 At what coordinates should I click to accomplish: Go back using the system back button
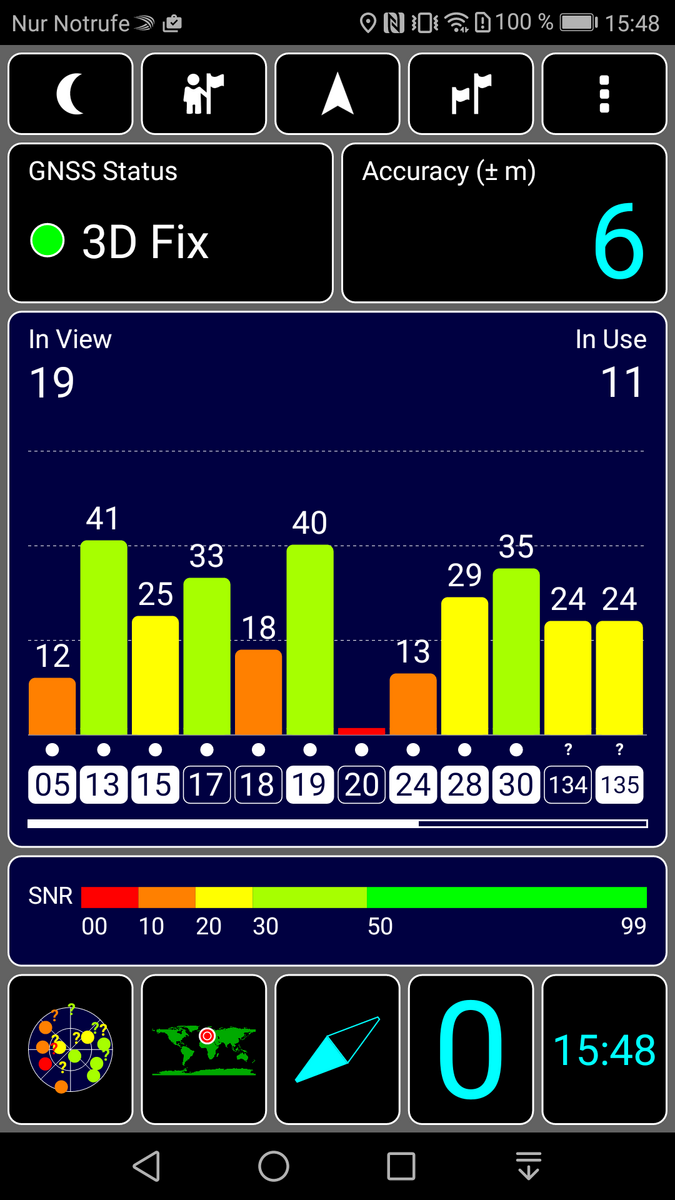pyautogui.click(x=146, y=1165)
